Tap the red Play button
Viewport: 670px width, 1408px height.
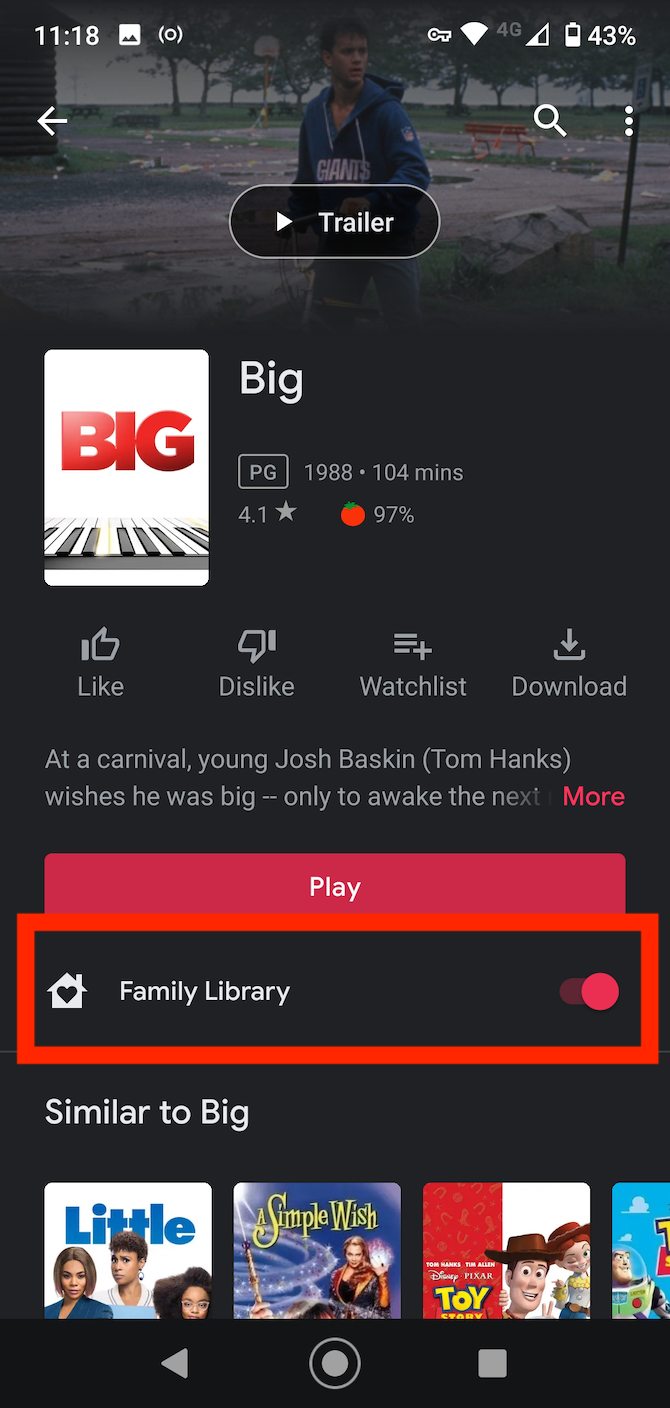(x=334, y=886)
